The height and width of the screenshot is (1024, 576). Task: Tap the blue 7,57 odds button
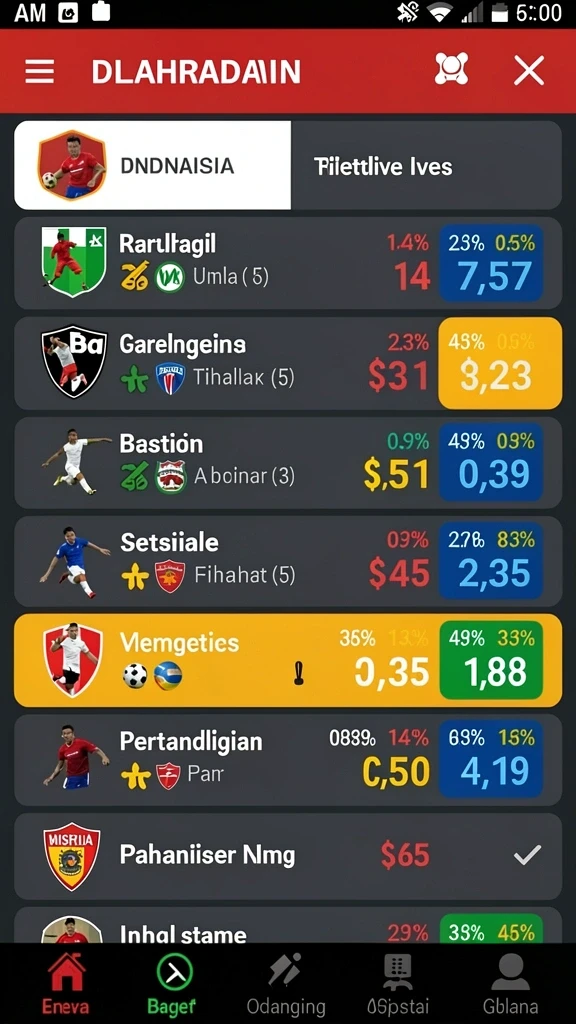pyautogui.click(x=491, y=263)
